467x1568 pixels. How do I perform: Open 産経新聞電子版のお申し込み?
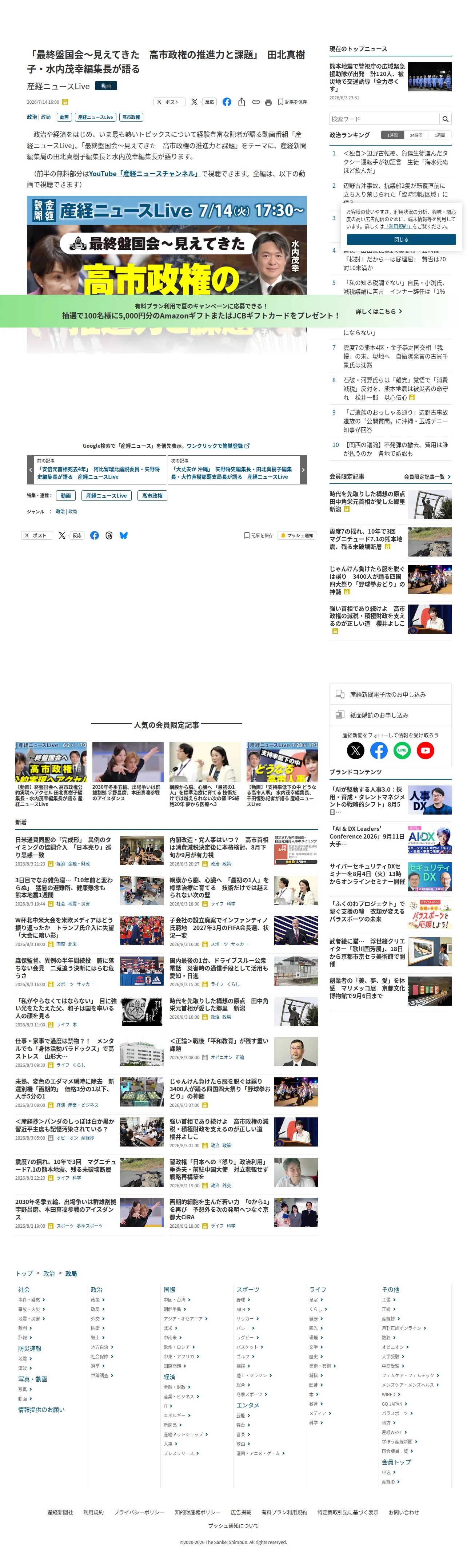390,694
